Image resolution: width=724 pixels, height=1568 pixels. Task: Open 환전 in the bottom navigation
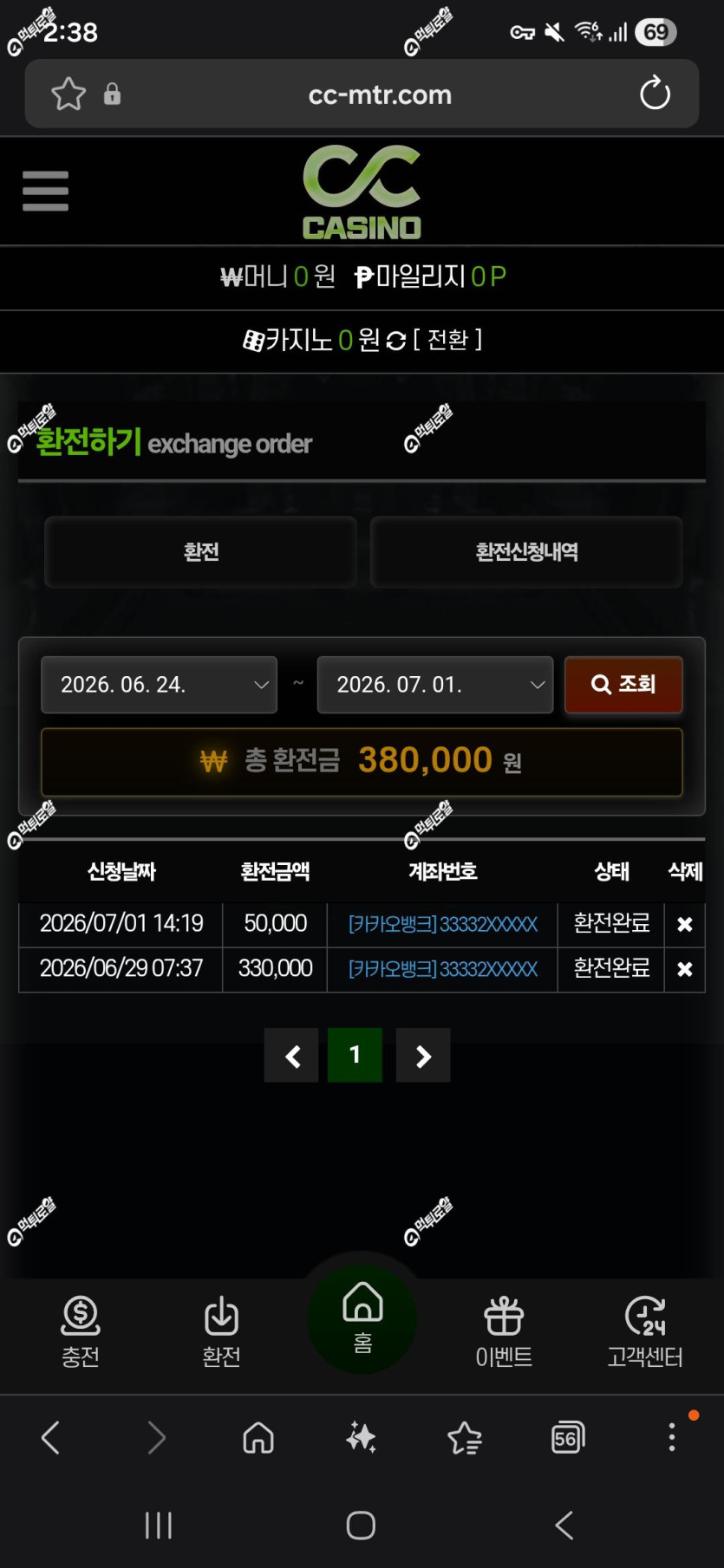(x=221, y=1332)
